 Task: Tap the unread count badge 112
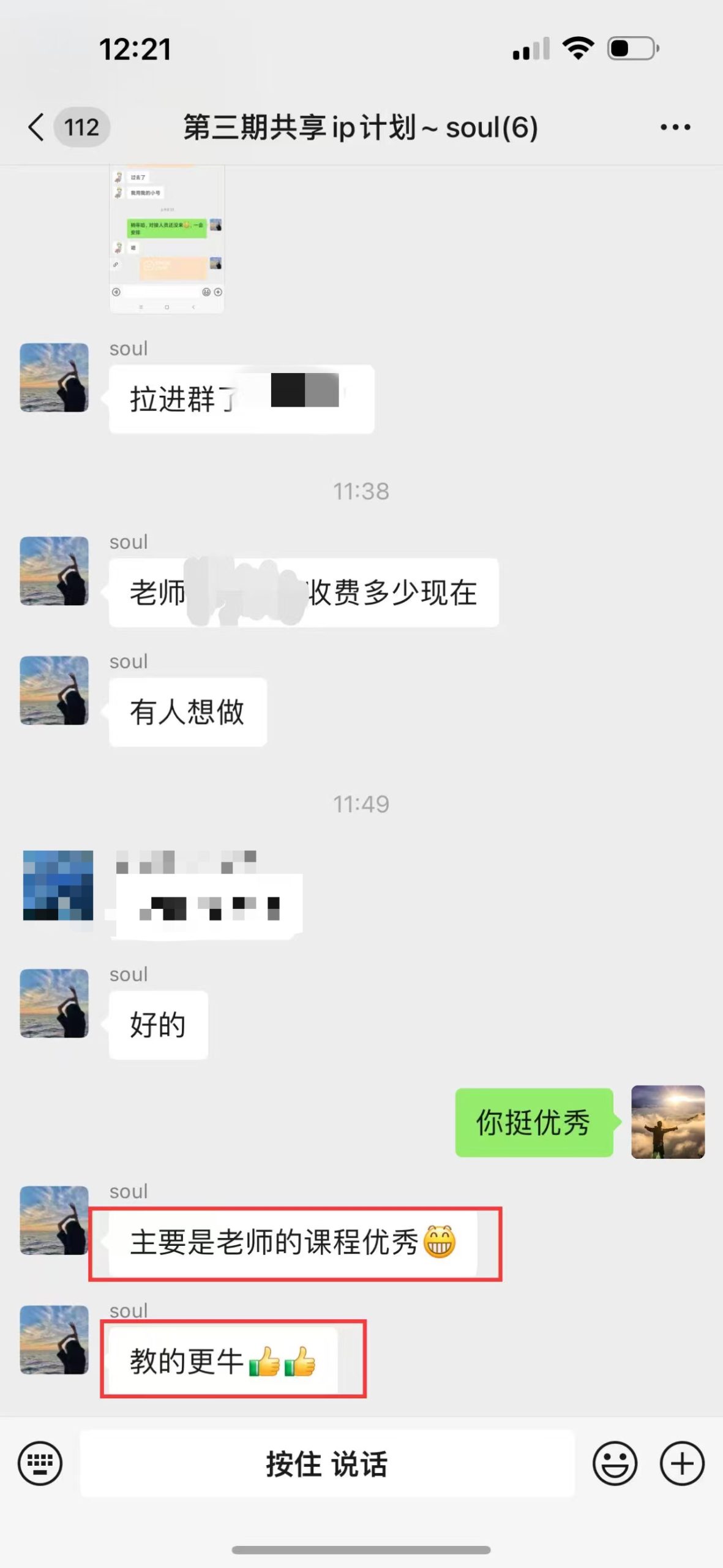pos(80,127)
